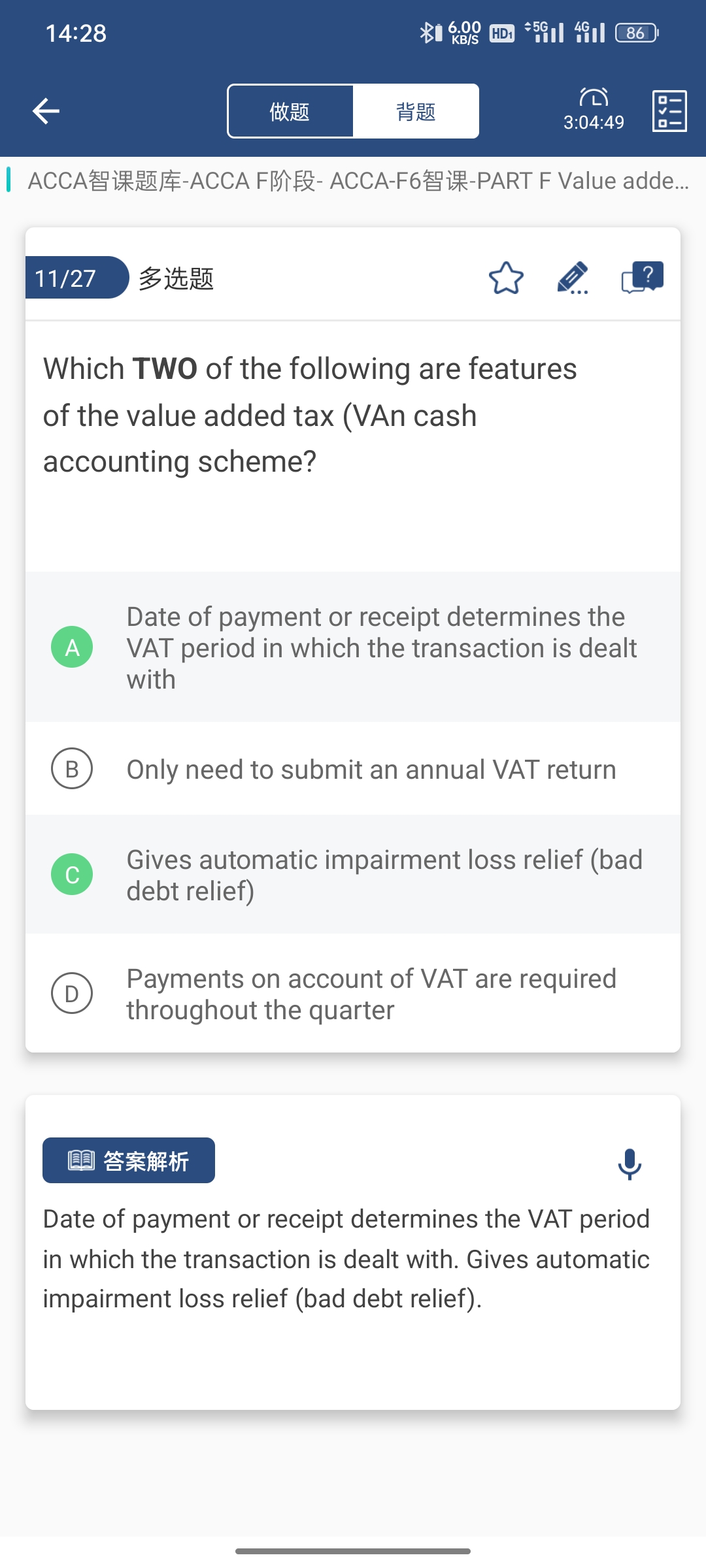Tap the microphone icon in answer analysis
Image resolution: width=706 pixels, height=1568 pixels.
(630, 1164)
